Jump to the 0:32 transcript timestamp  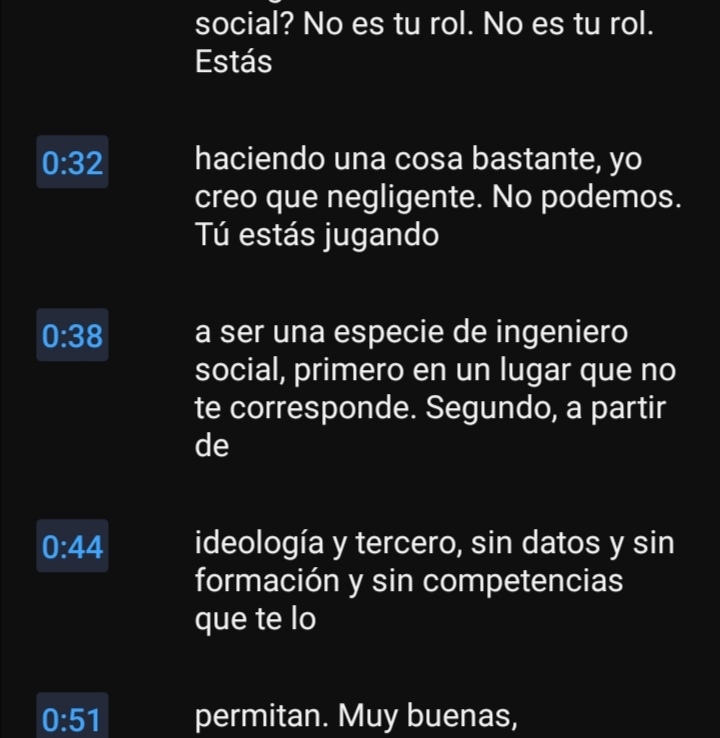(72, 163)
